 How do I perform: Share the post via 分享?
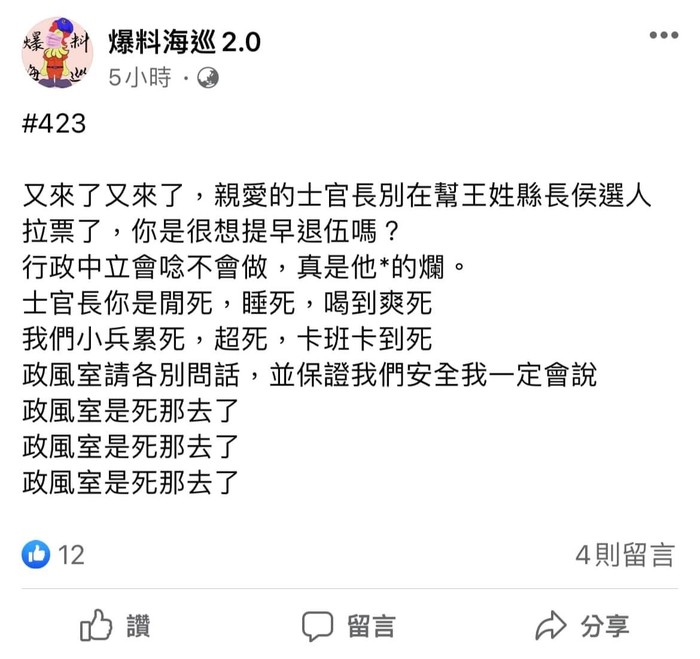(x=583, y=627)
